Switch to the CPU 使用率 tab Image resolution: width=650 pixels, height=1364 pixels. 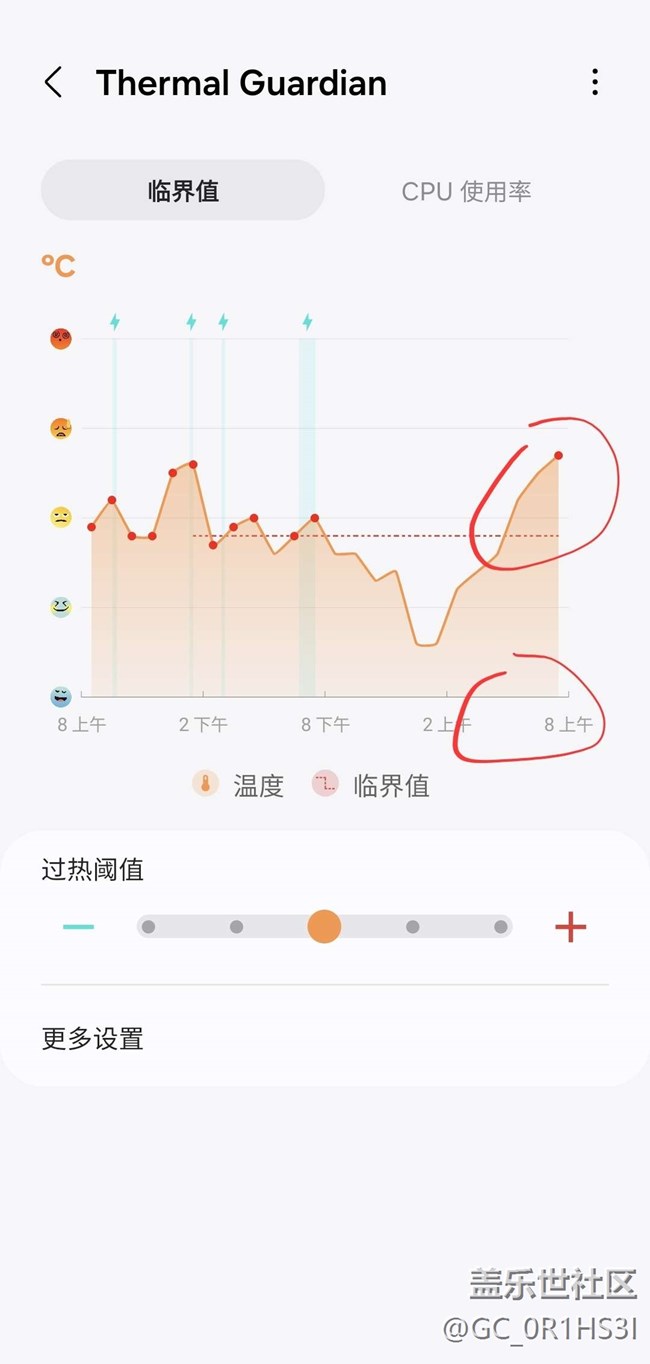click(466, 191)
